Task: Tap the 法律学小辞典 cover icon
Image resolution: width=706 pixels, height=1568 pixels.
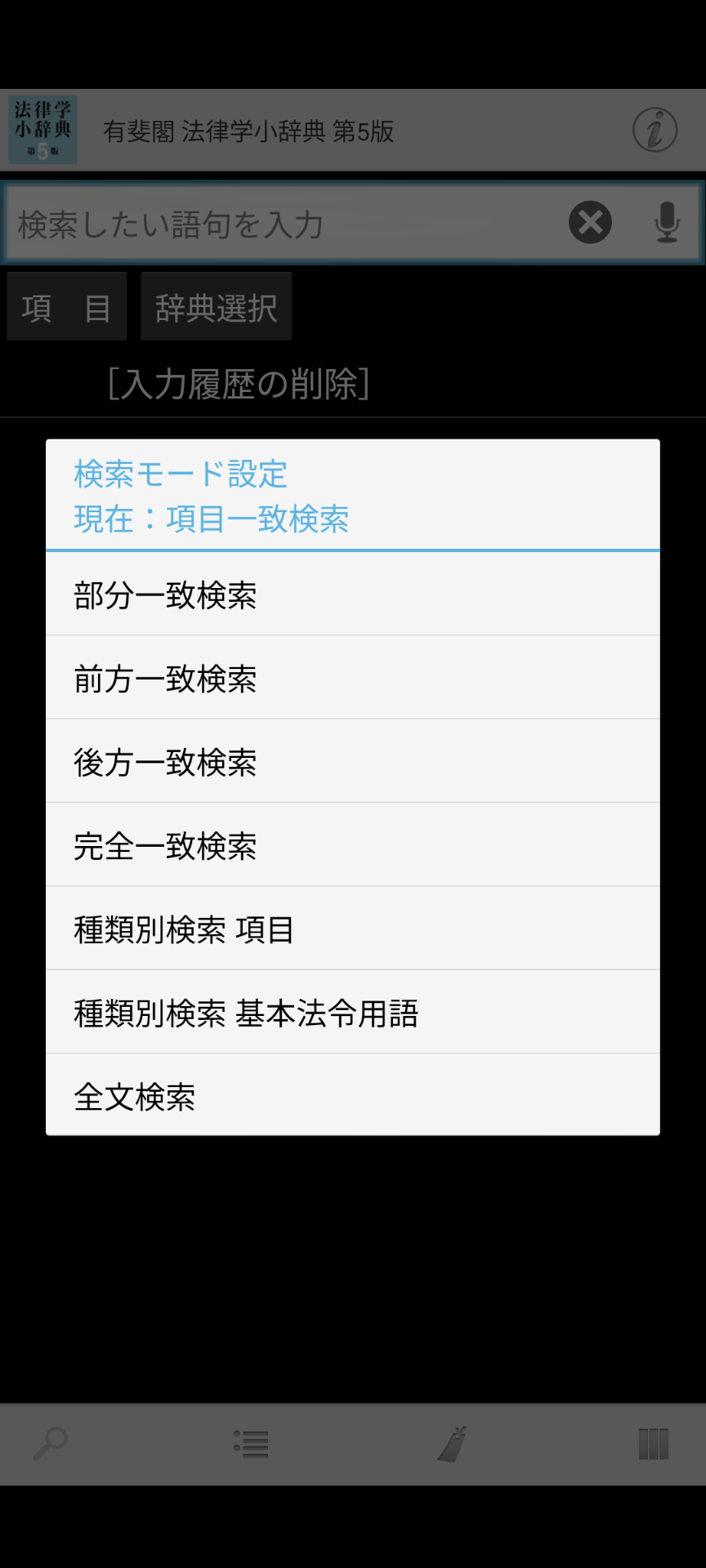Action: click(x=42, y=129)
